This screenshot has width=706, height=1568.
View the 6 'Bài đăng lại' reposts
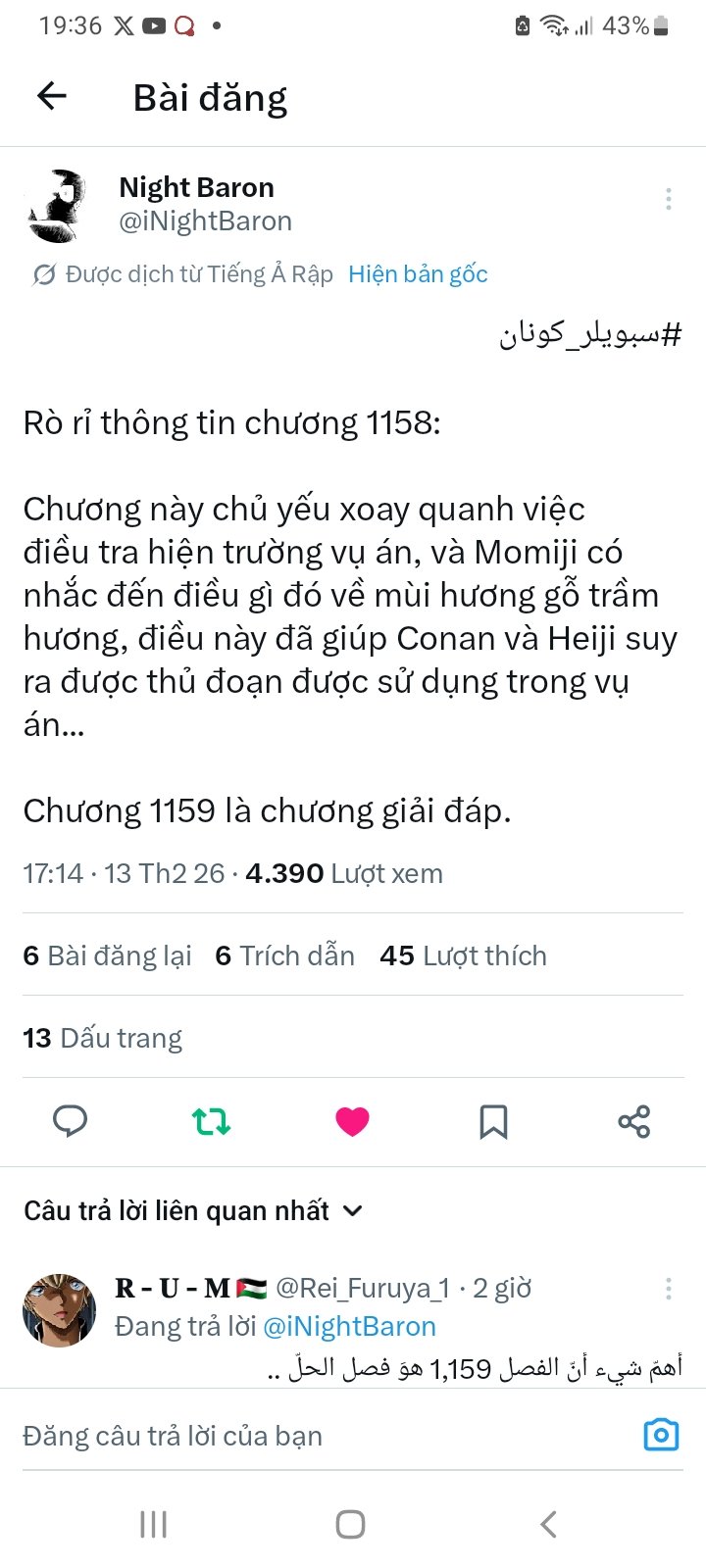tap(107, 955)
